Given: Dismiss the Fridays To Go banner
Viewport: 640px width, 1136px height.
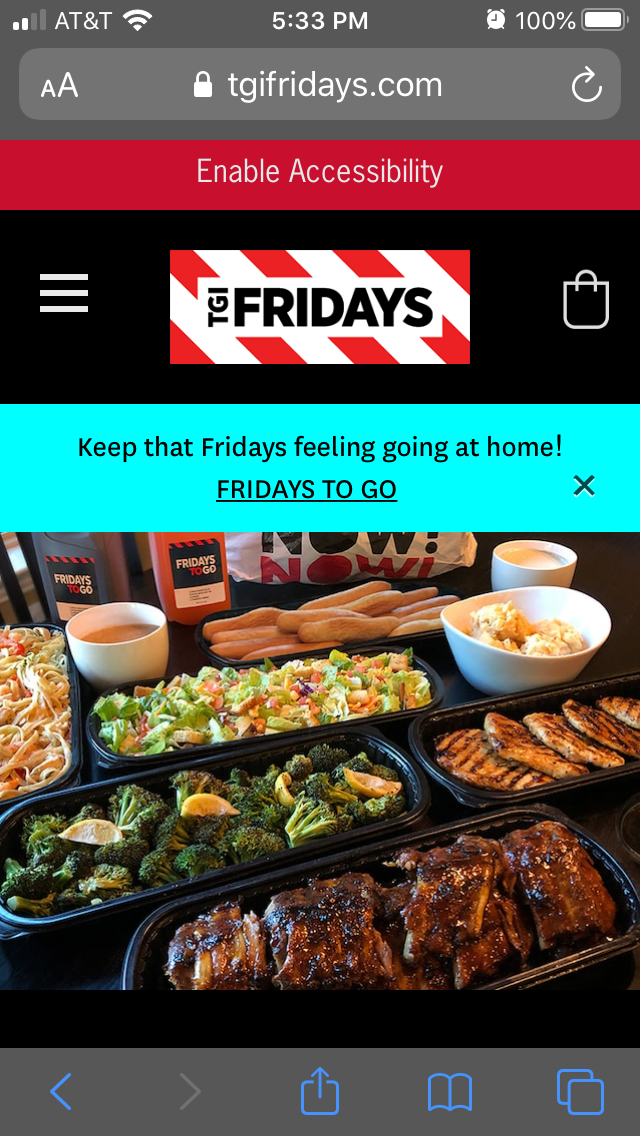Looking at the screenshot, I should pos(583,486).
